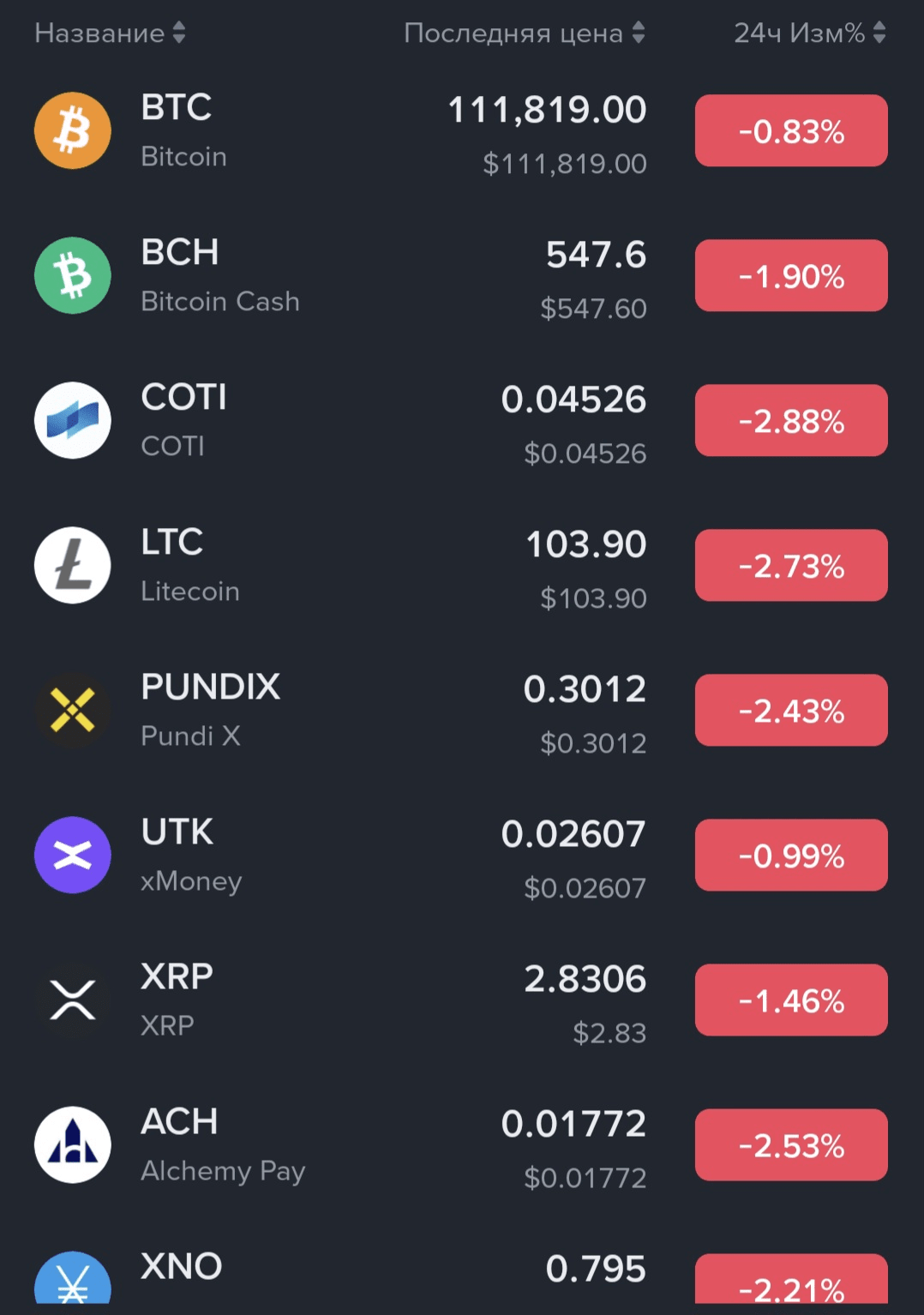Open the XNO coin row
924x1315 pixels.
(343, 1277)
